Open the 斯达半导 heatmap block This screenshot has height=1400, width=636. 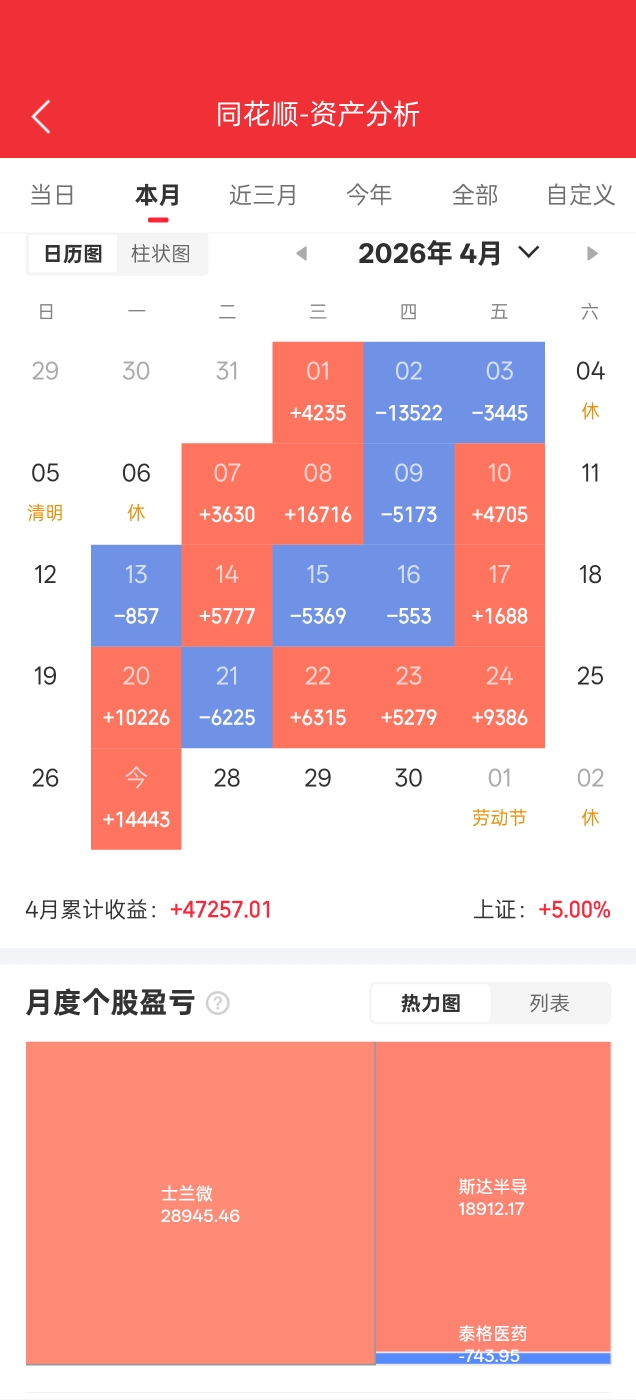pos(492,1197)
